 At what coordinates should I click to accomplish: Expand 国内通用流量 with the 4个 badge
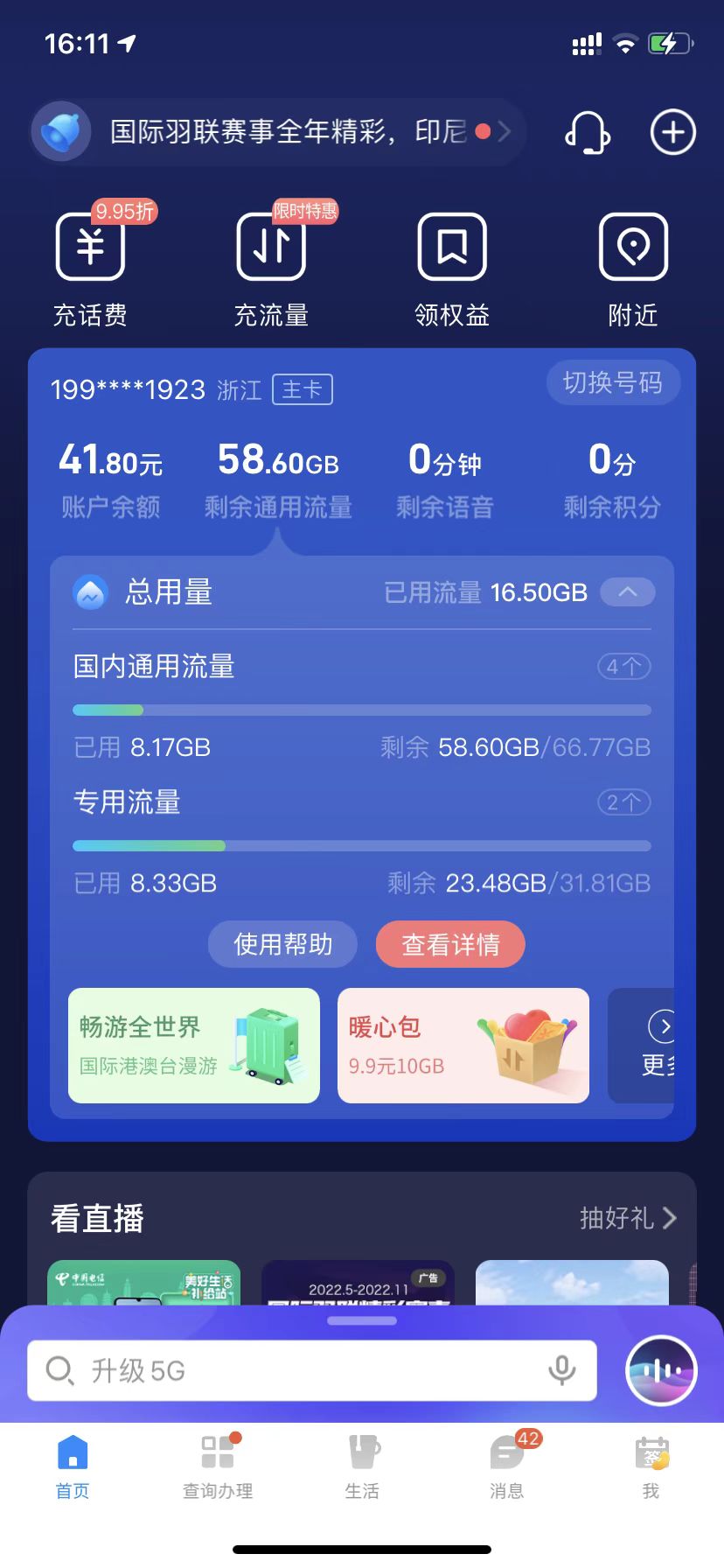pos(623,666)
